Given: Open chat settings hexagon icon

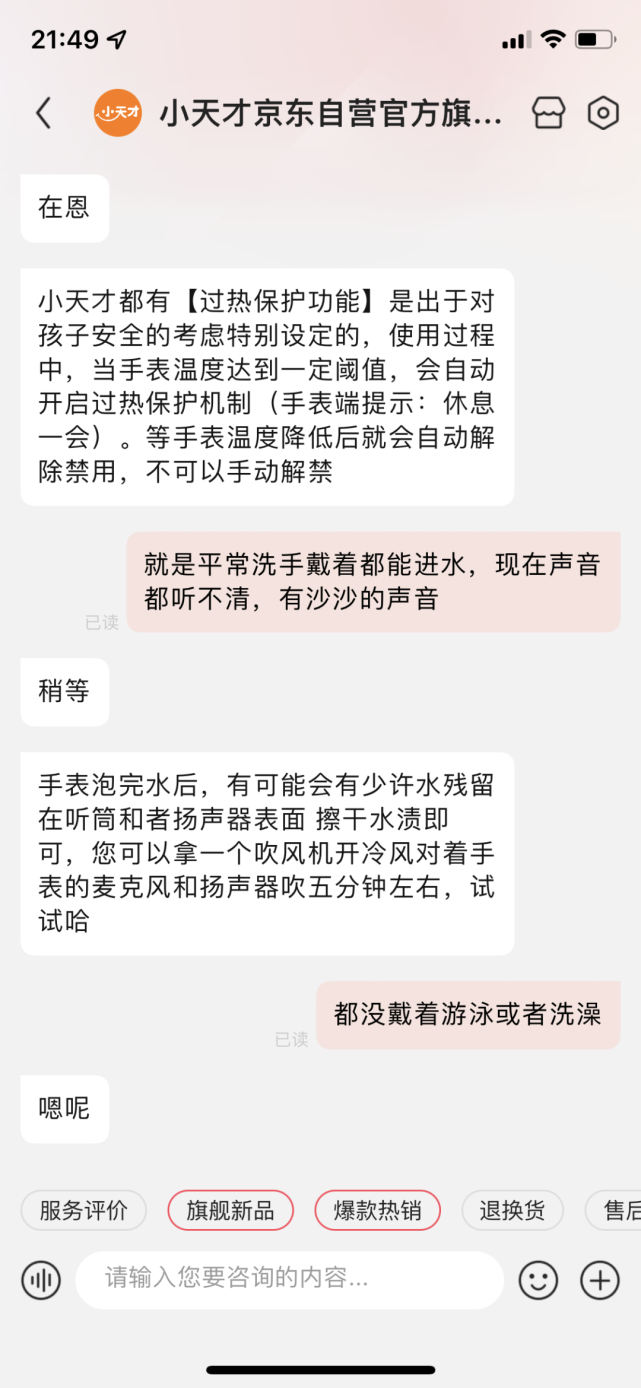Looking at the screenshot, I should [603, 113].
